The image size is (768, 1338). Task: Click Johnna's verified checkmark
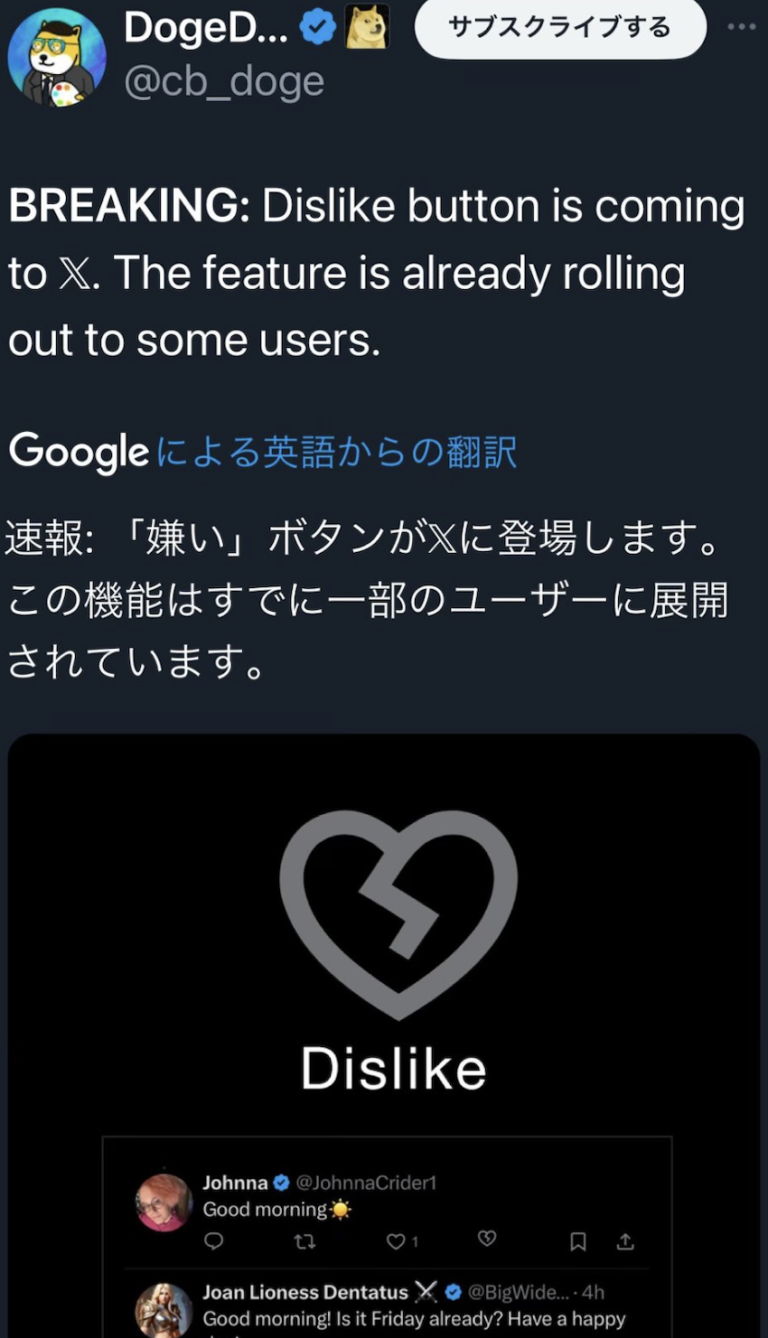pos(282,1181)
